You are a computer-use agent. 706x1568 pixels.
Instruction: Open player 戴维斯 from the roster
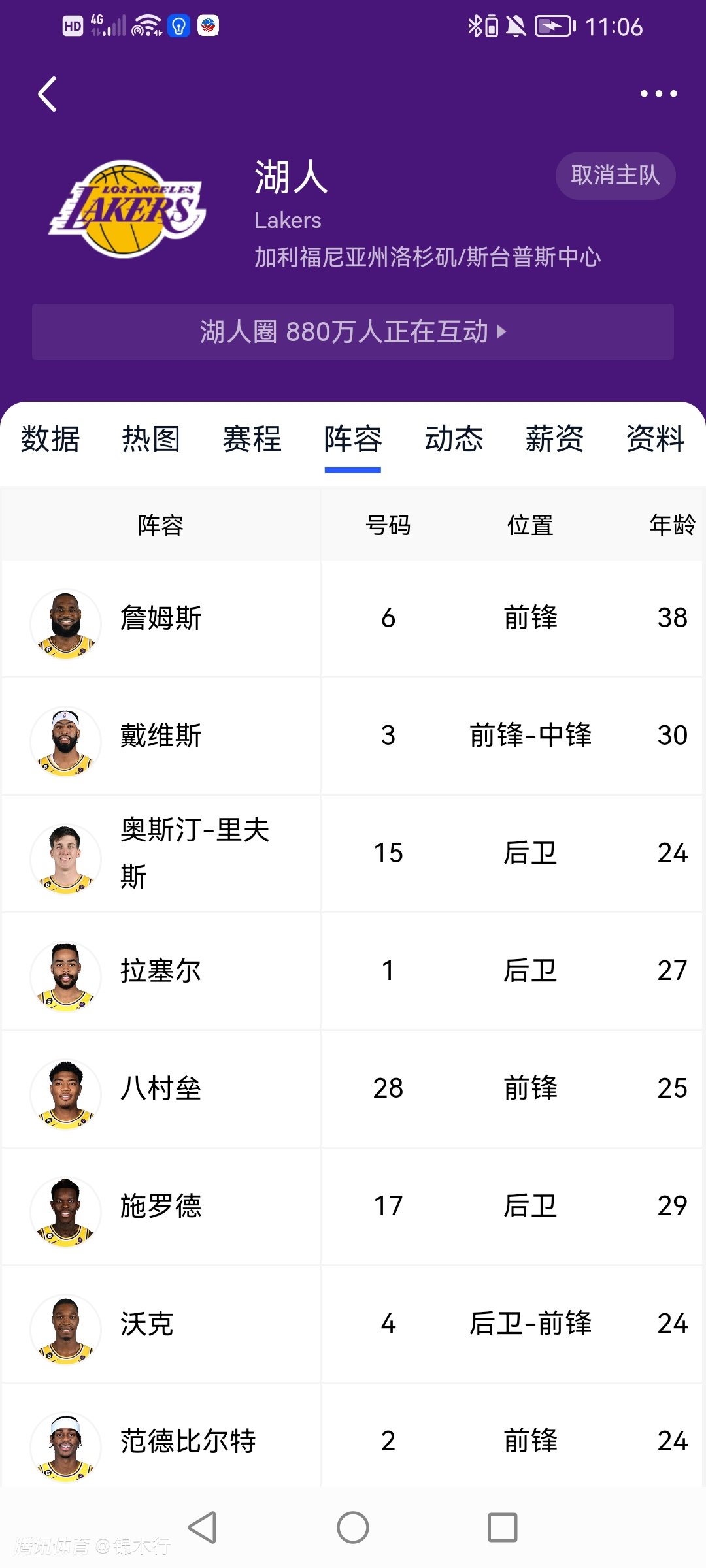click(161, 736)
